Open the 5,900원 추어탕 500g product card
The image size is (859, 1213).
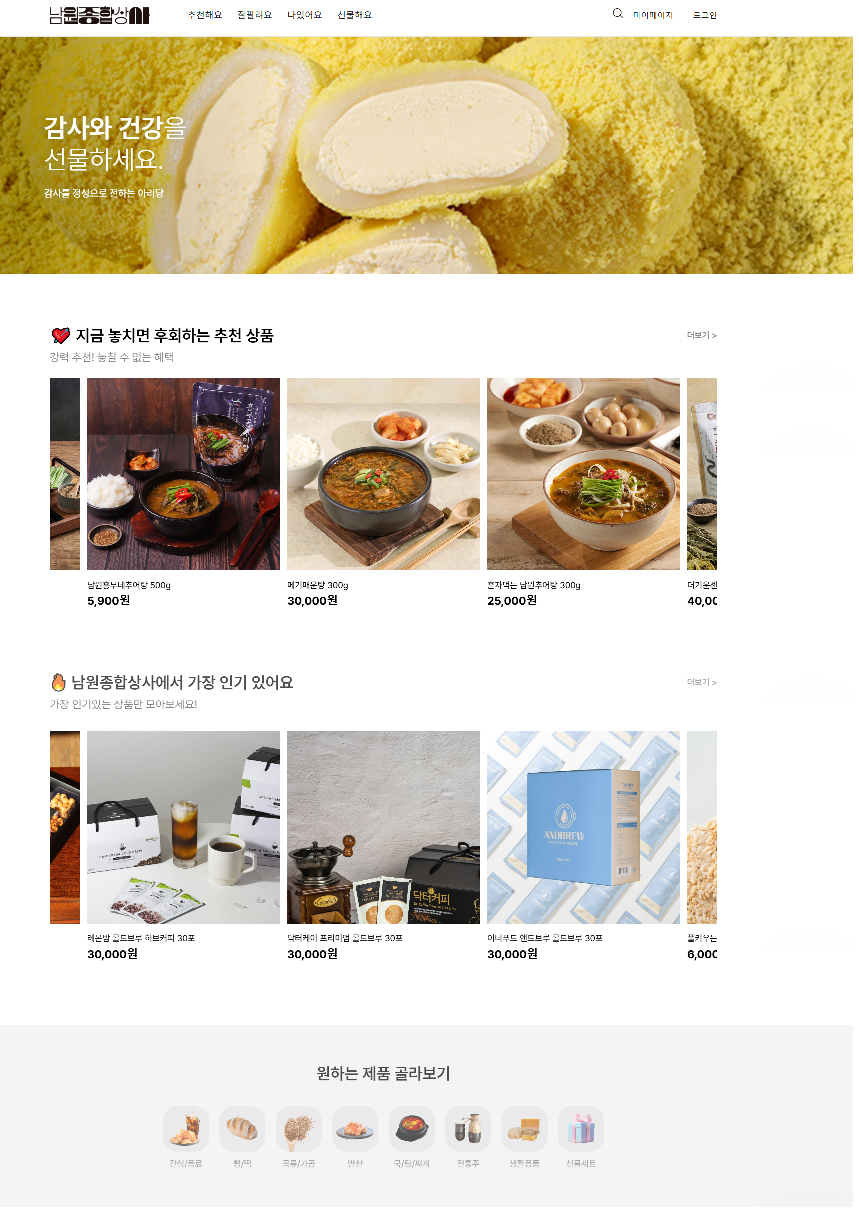click(x=183, y=474)
